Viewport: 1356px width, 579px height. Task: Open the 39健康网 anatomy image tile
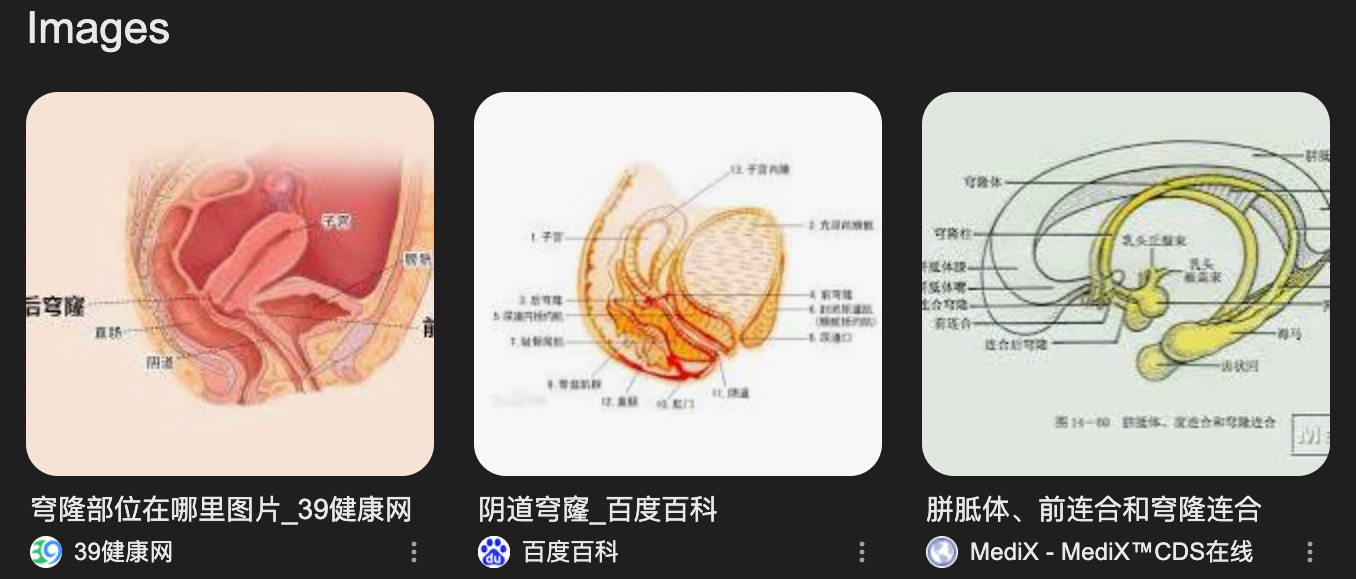tap(230, 283)
